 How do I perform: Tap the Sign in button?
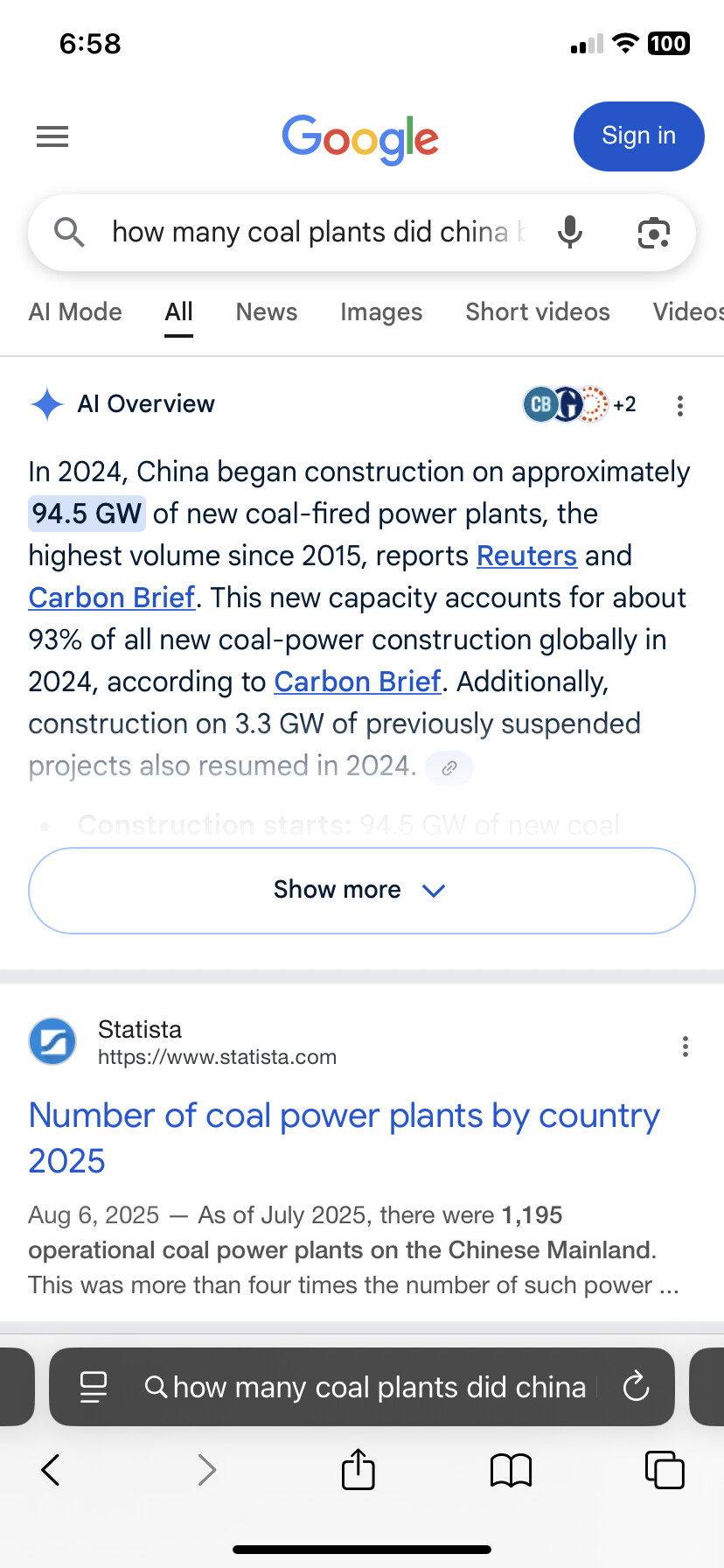coord(638,136)
